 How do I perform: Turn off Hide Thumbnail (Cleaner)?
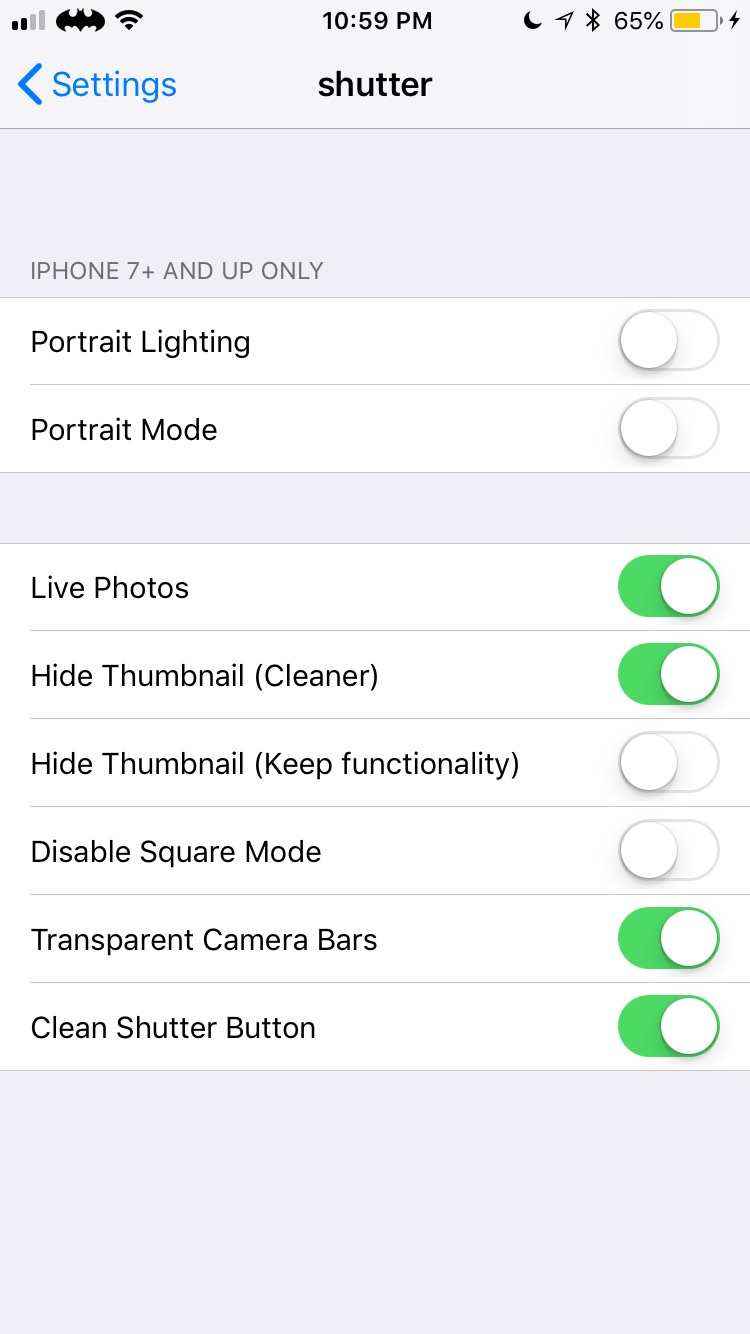pos(668,675)
